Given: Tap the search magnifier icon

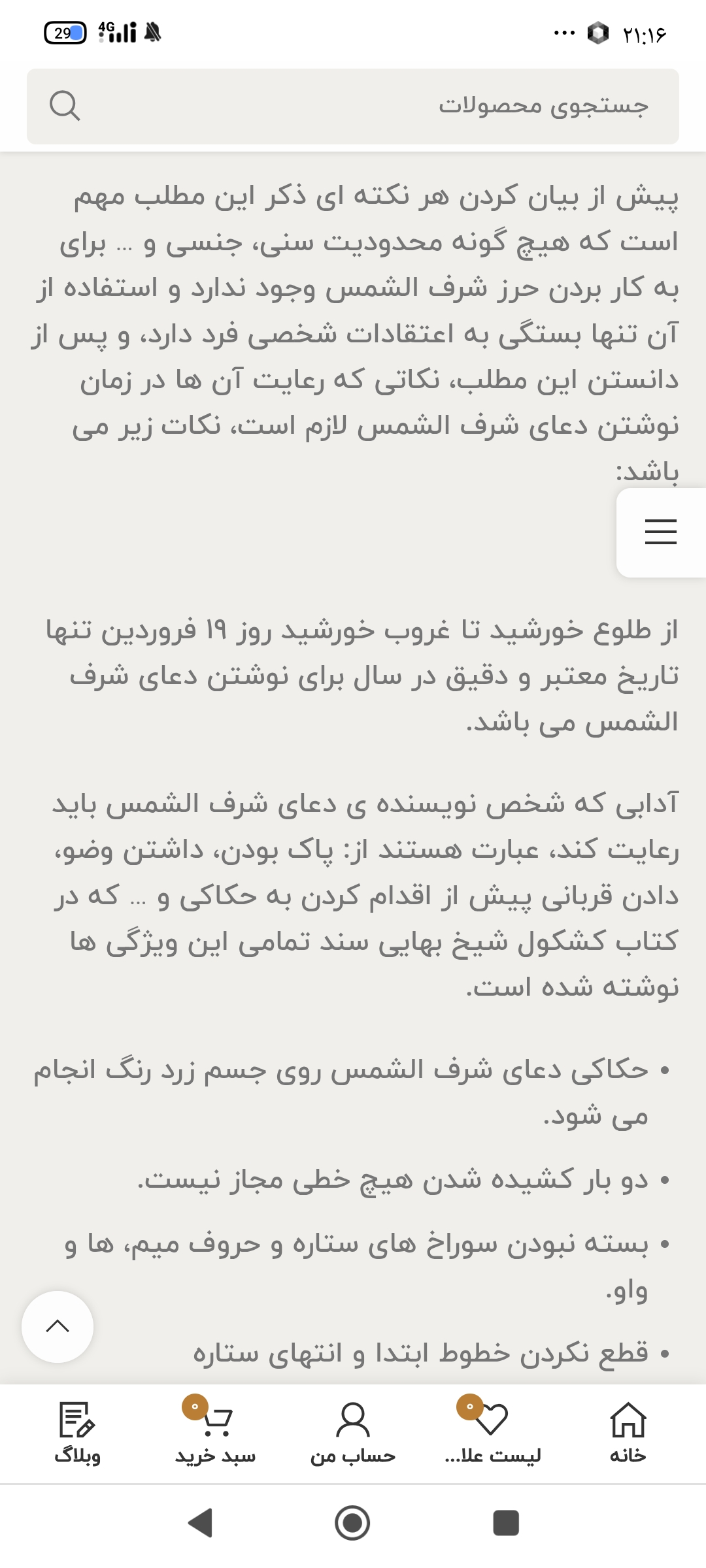Looking at the screenshot, I should (x=65, y=106).
